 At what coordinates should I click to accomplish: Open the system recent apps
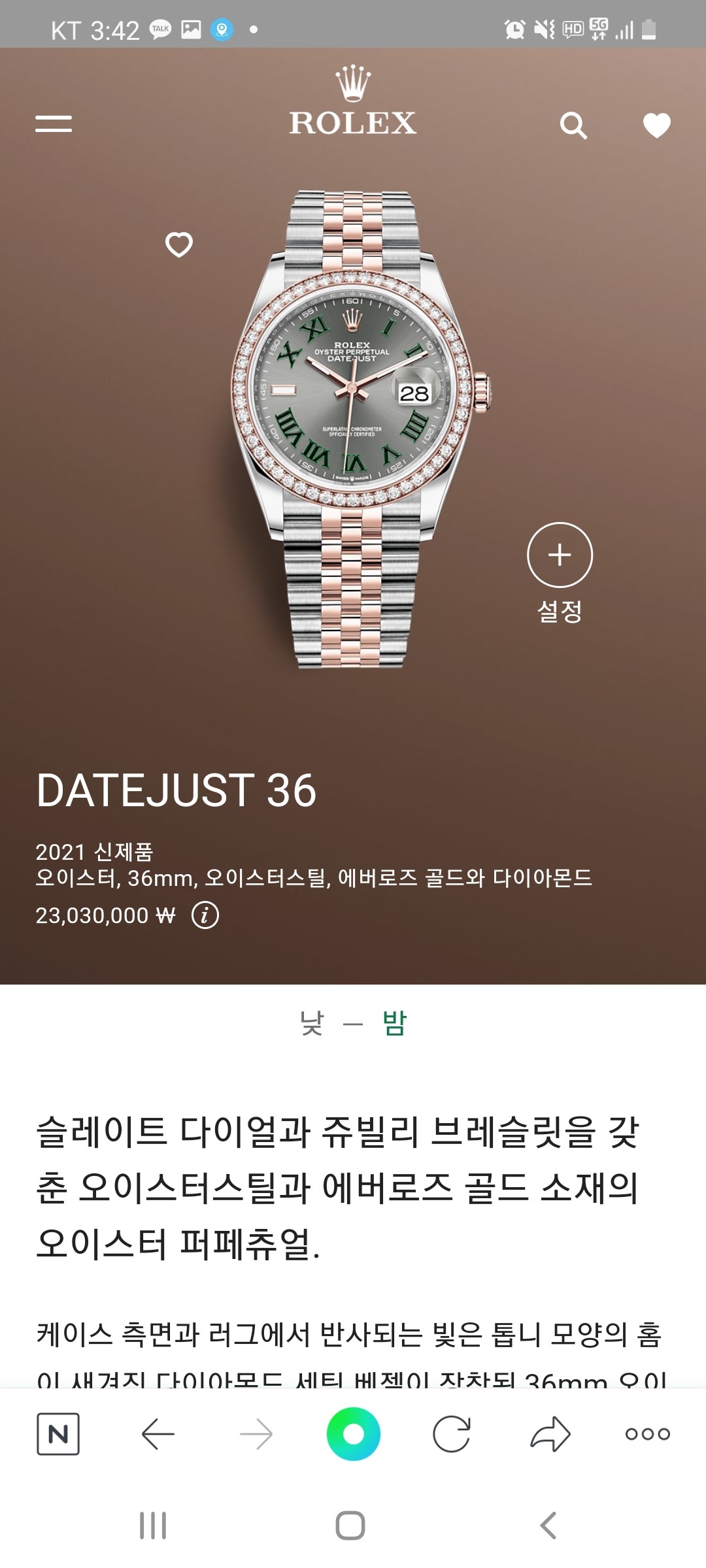[x=153, y=1526]
